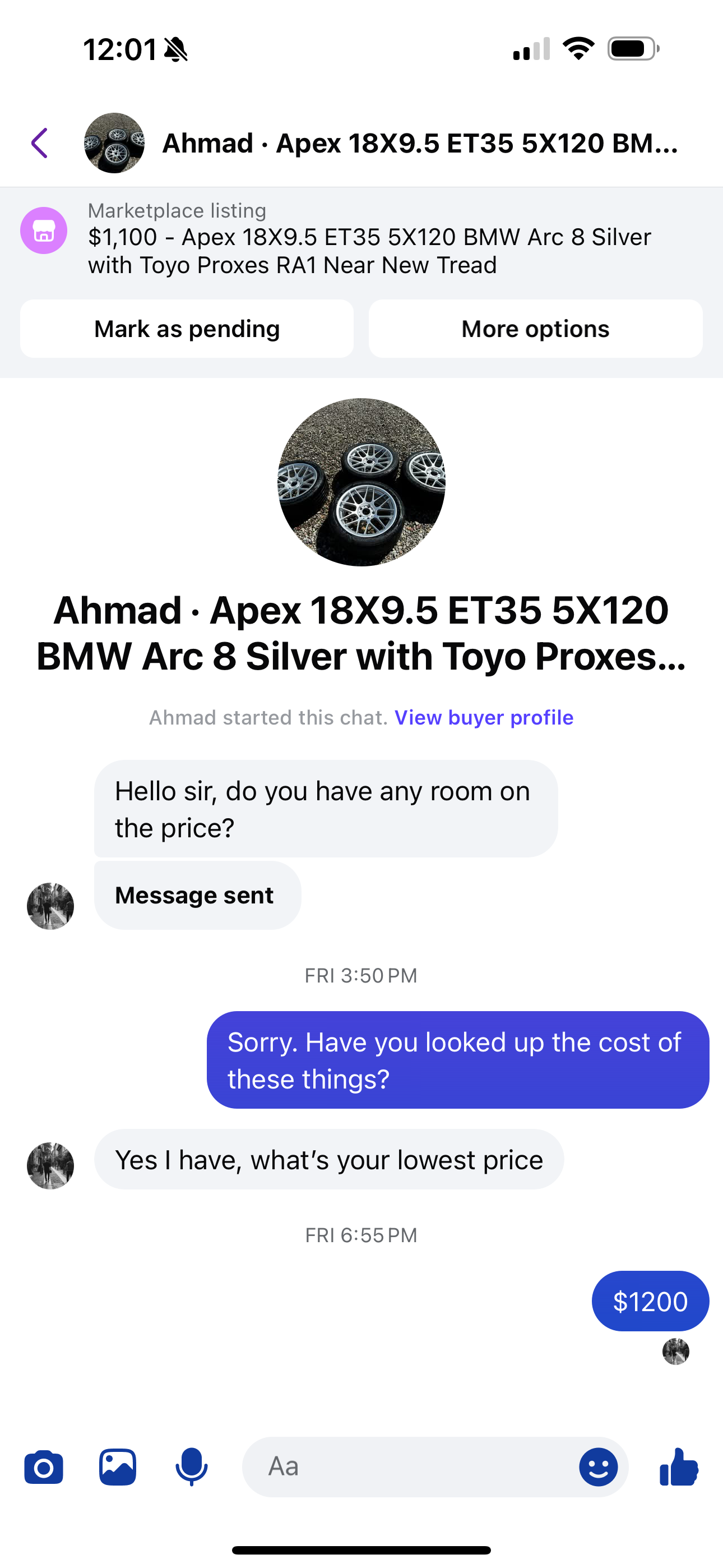Tap the large circular wheels listing photo
723x1568 pixels.
coord(361,482)
